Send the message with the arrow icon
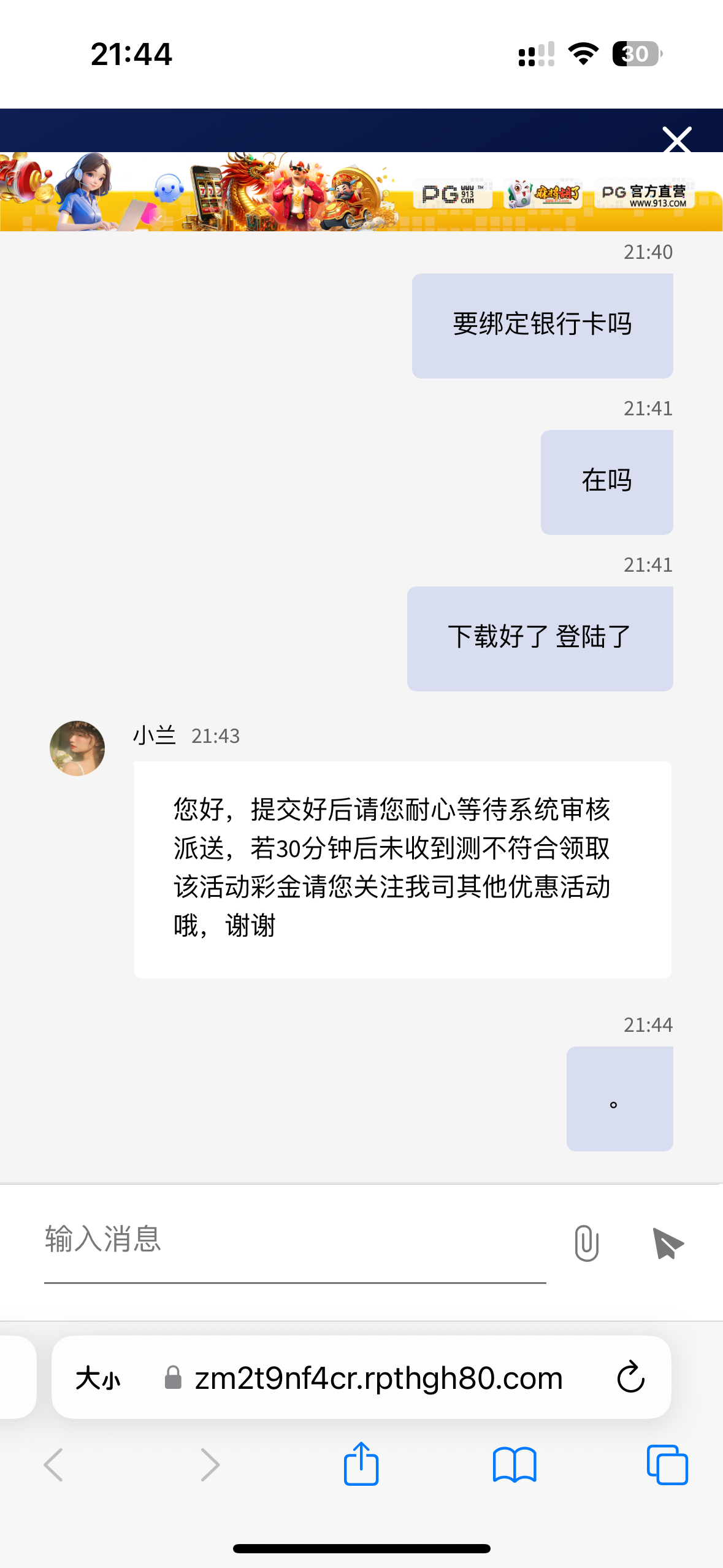The width and height of the screenshot is (723, 1568). [668, 1243]
